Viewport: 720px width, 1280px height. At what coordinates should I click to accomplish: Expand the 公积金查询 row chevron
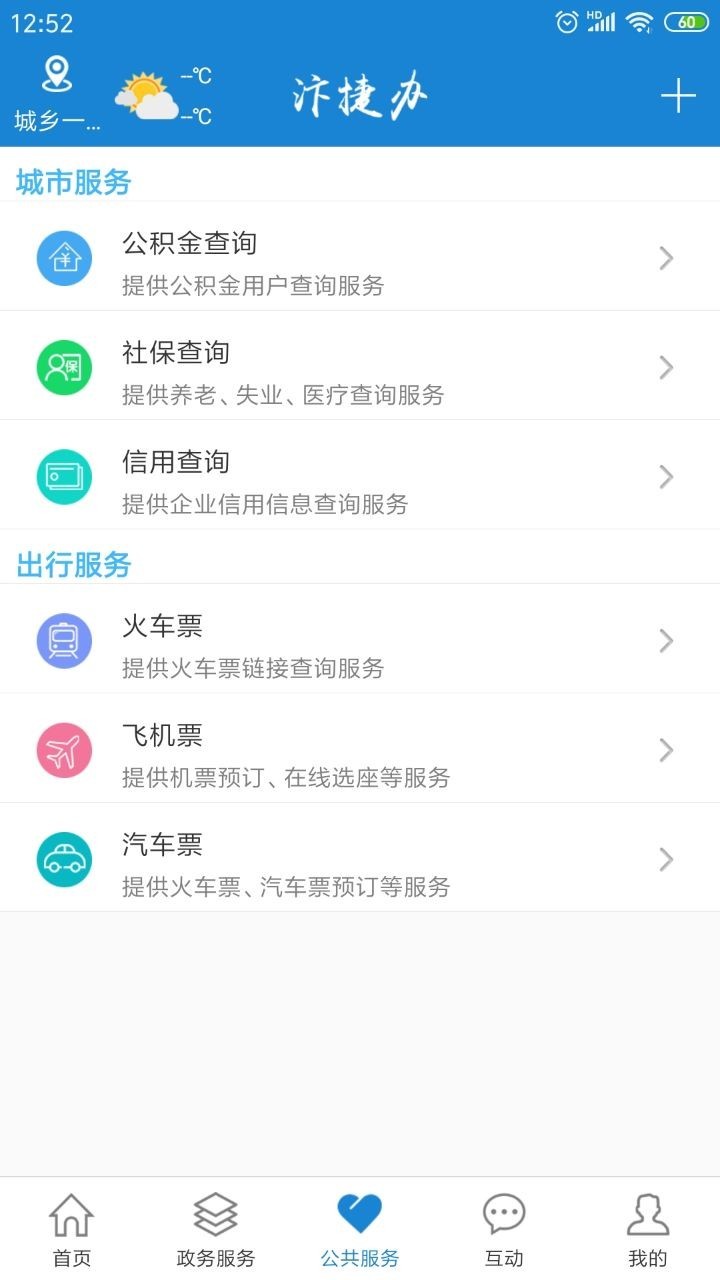[x=666, y=257]
